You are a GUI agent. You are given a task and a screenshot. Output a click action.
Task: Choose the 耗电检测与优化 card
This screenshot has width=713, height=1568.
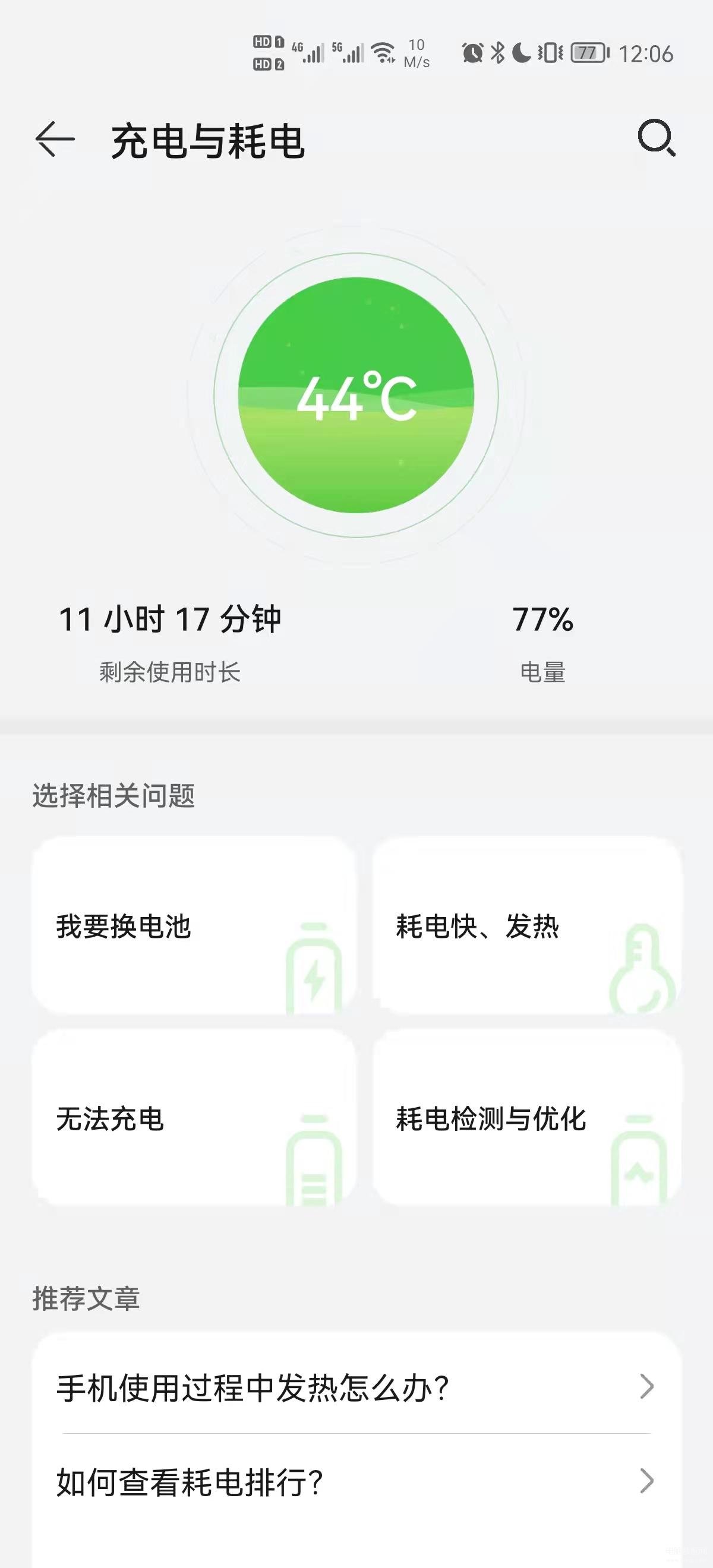coord(526,1118)
